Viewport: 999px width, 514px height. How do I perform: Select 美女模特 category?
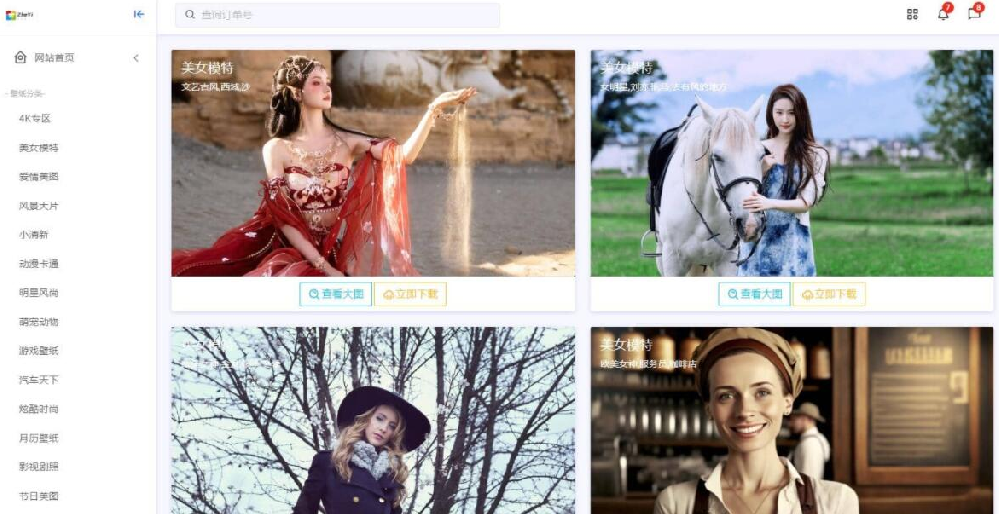pos(38,147)
